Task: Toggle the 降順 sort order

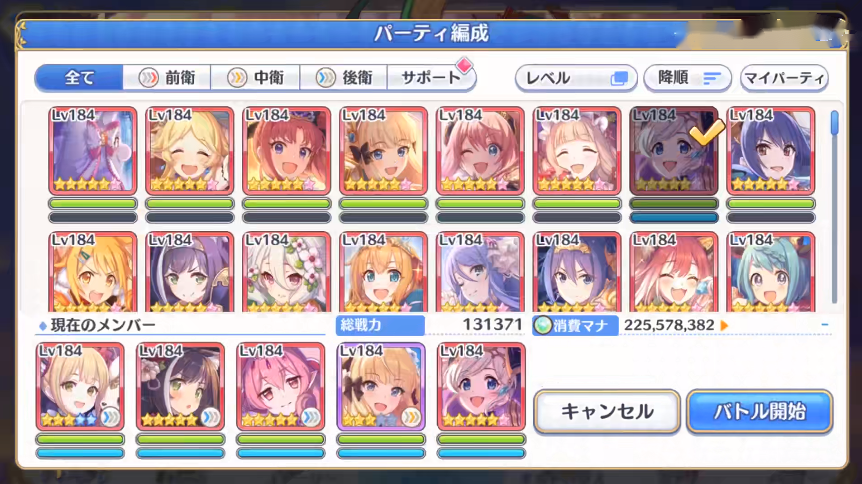Action: [x=687, y=78]
